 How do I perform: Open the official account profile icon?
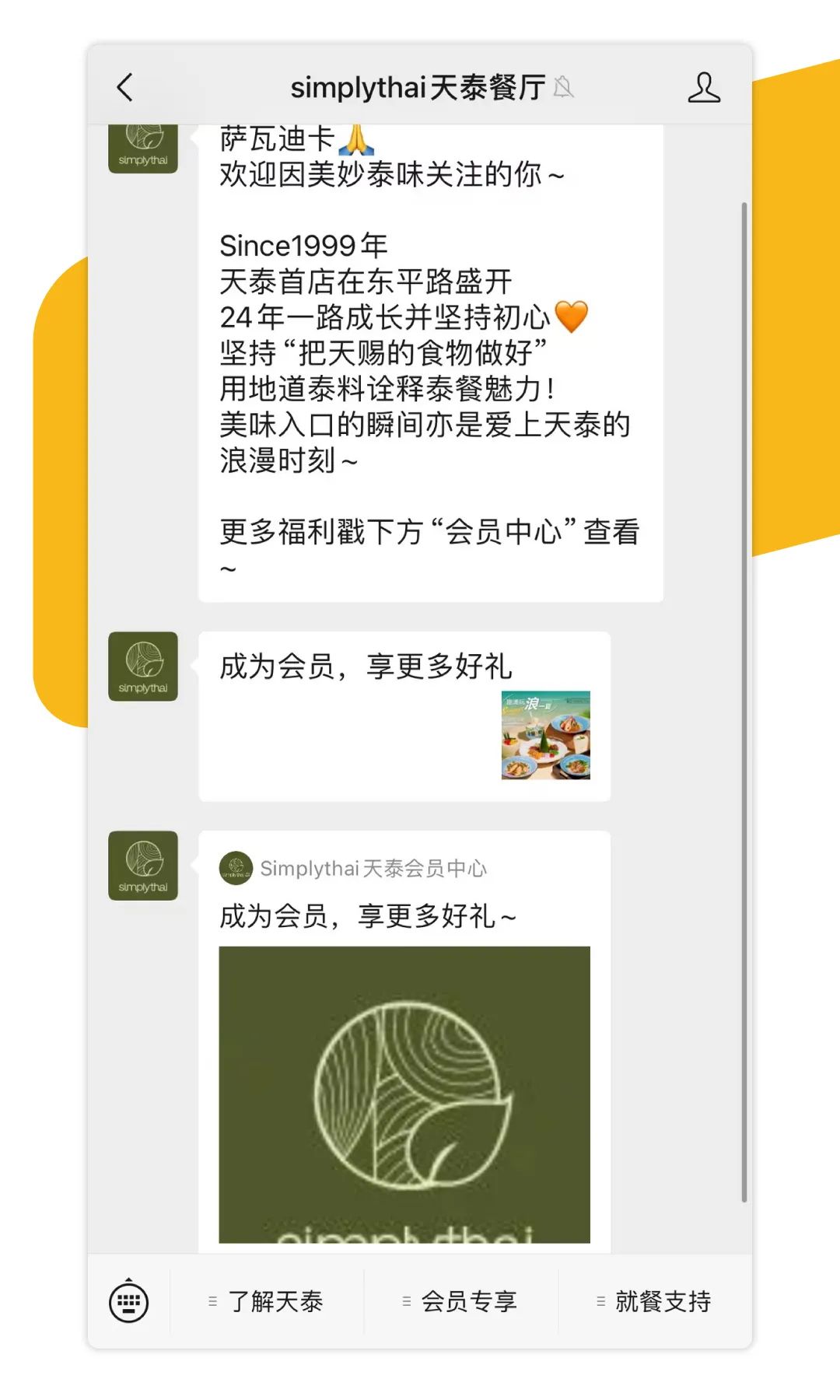click(703, 87)
